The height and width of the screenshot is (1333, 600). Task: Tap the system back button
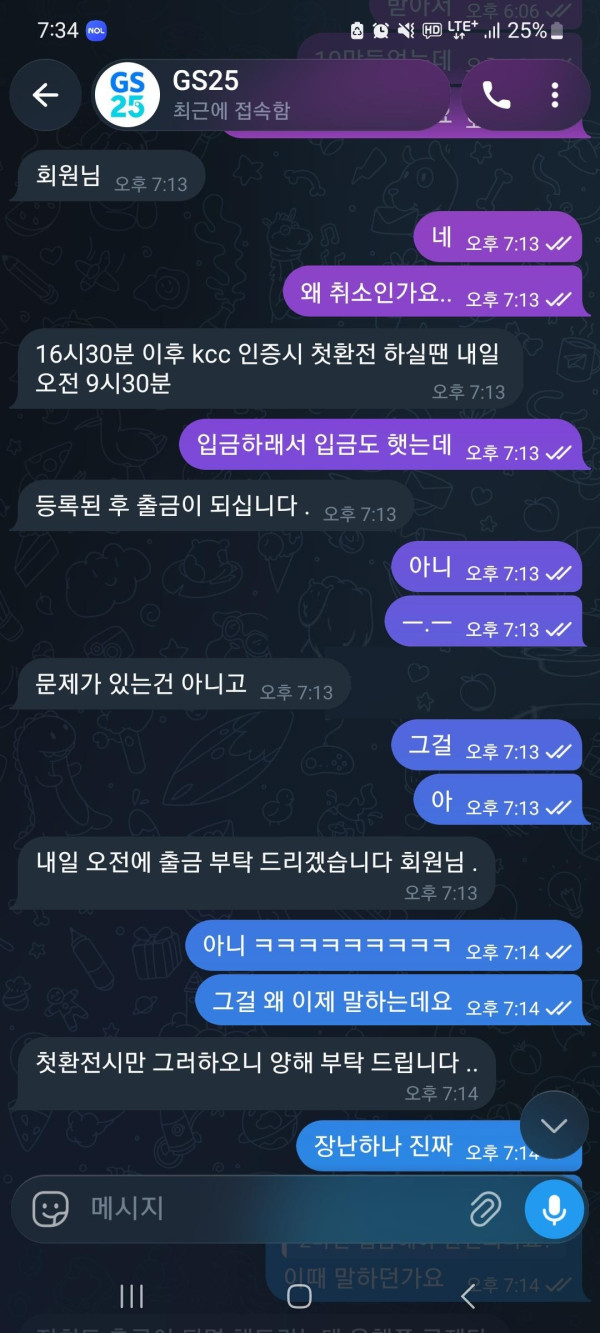pos(467,1297)
